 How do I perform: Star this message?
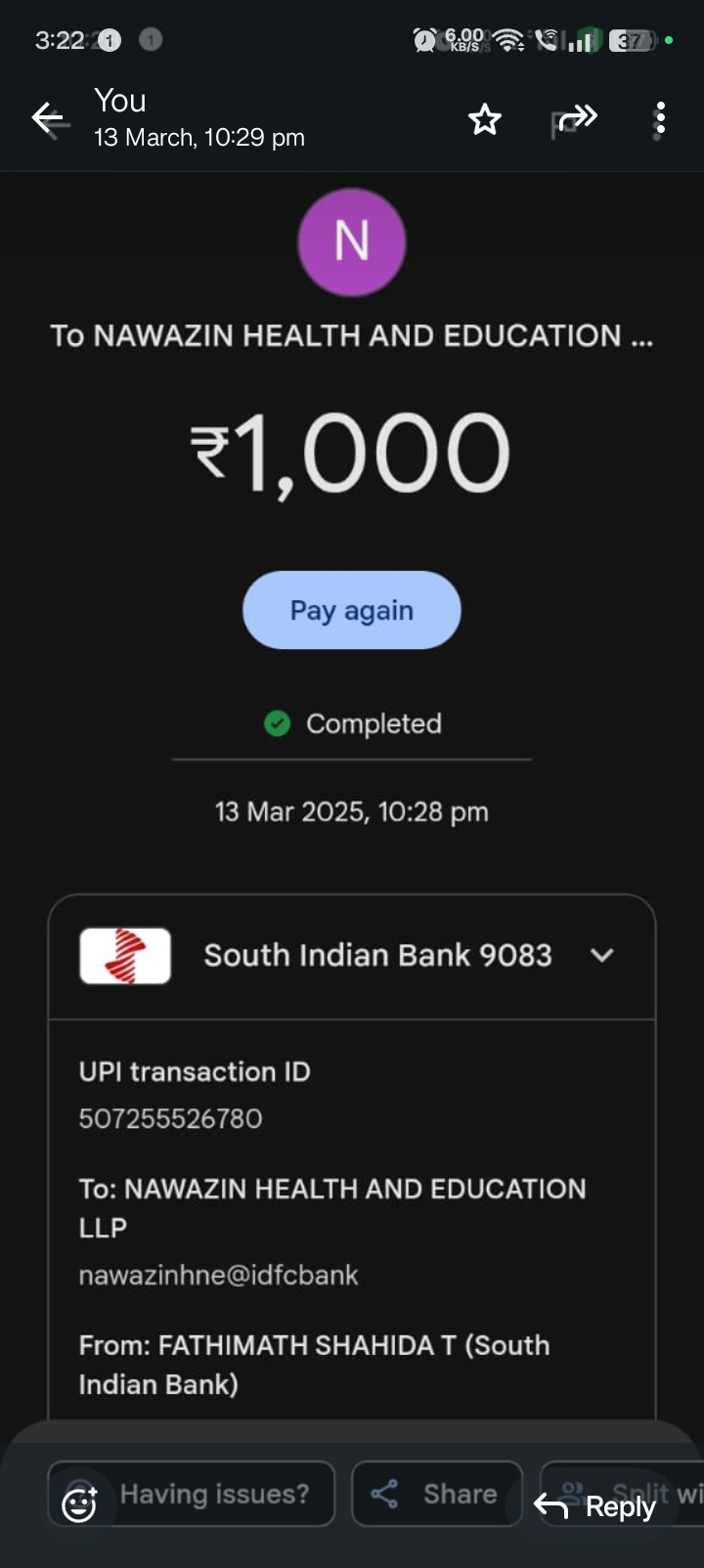(x=484, y=119)
